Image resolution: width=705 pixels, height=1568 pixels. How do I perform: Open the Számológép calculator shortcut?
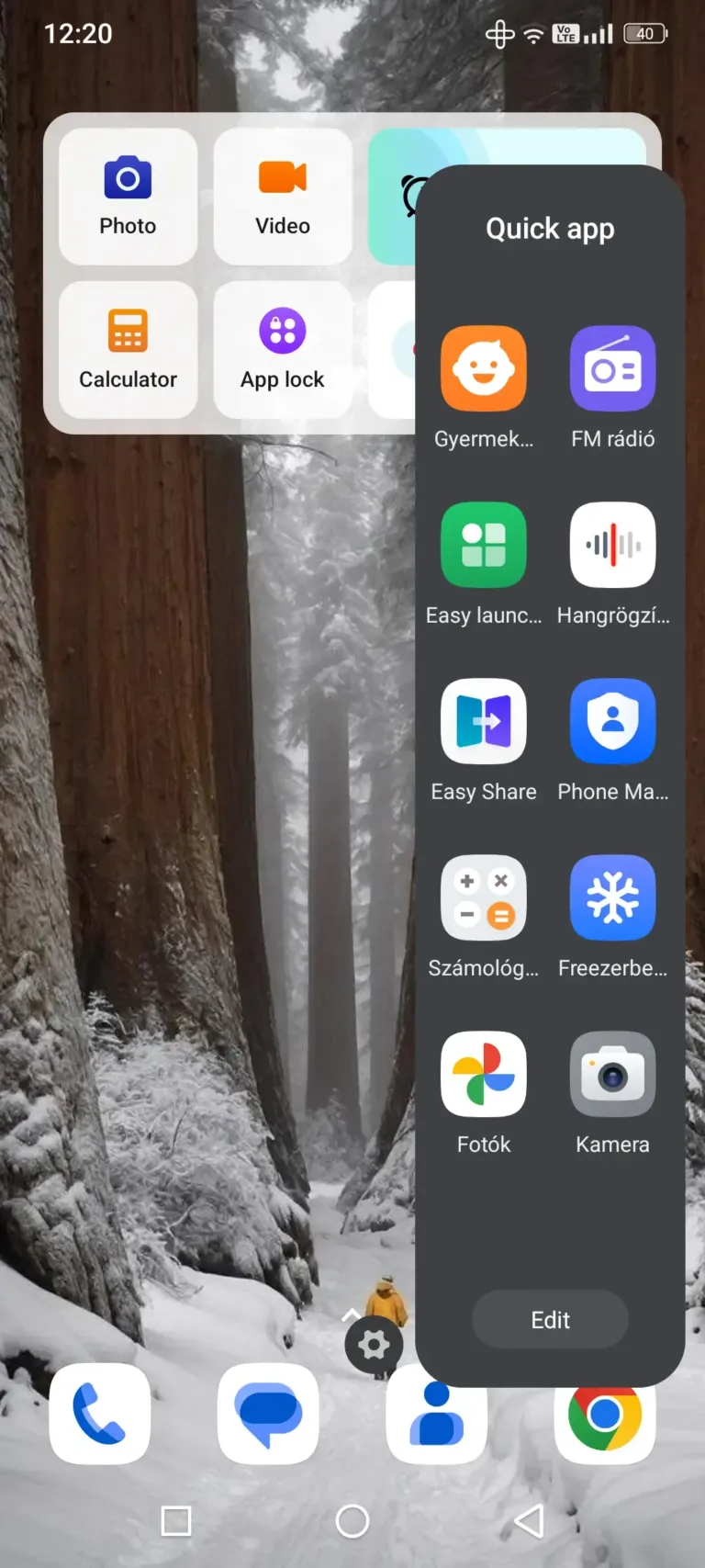[484, 898]
